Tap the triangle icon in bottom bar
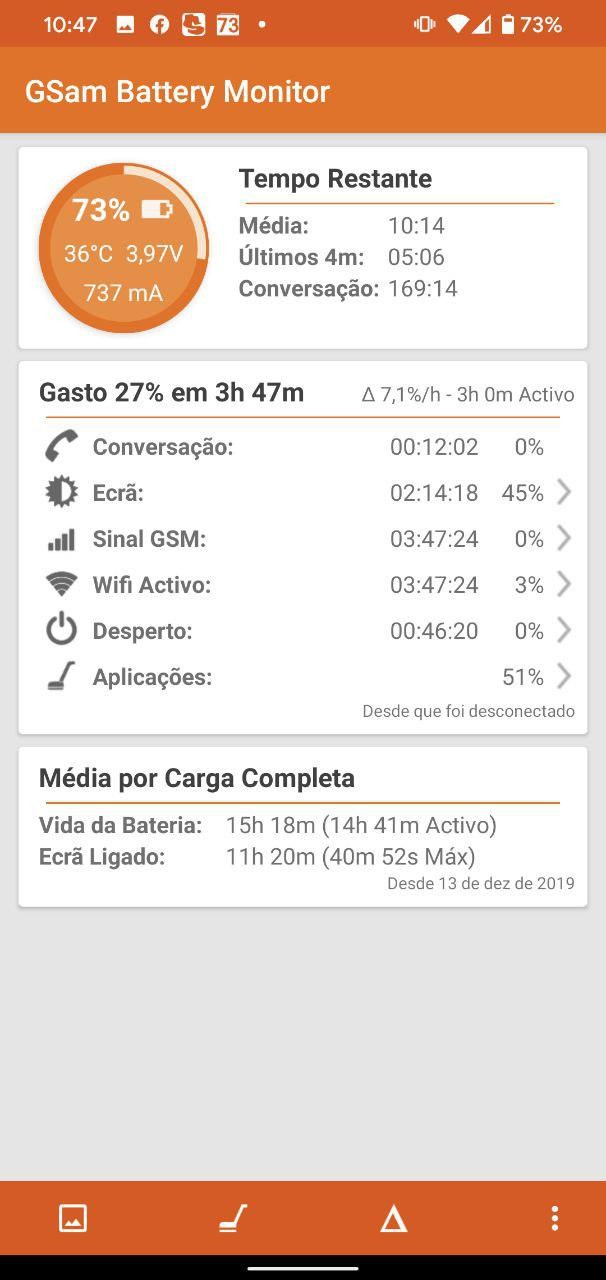The height and width of the screenshot is (1280, 606). pos(394,1218)
